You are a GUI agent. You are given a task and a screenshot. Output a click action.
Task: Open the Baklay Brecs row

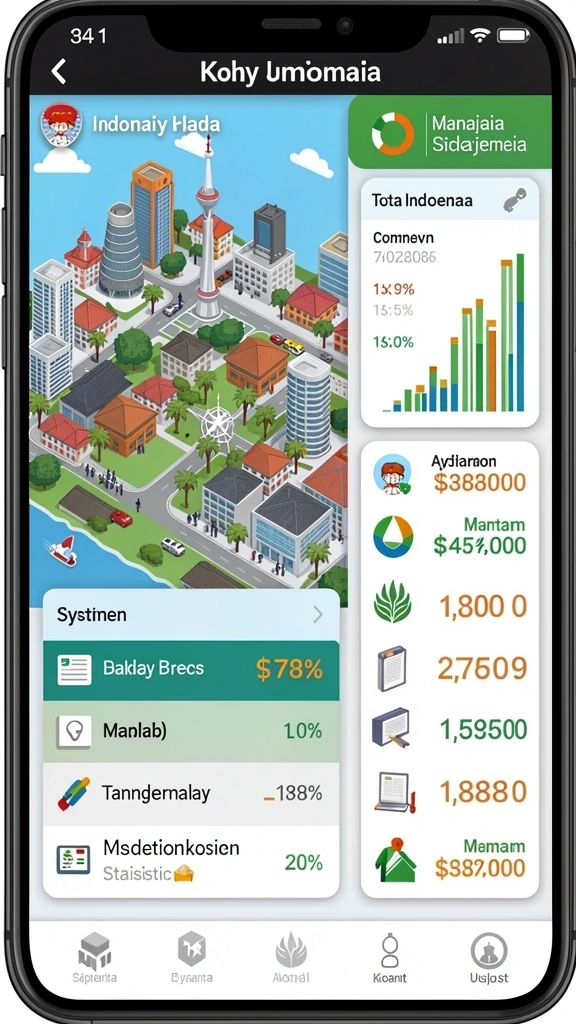coord(191,670)
